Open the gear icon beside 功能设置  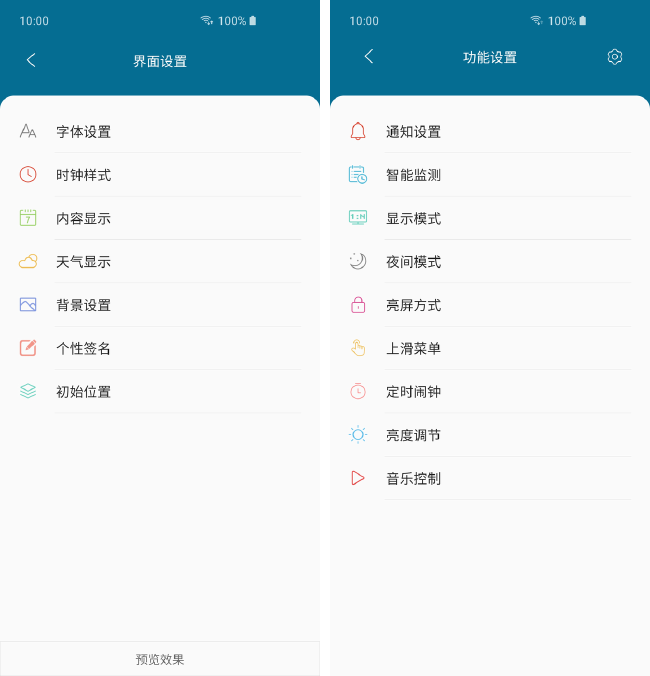pos(615,57)
